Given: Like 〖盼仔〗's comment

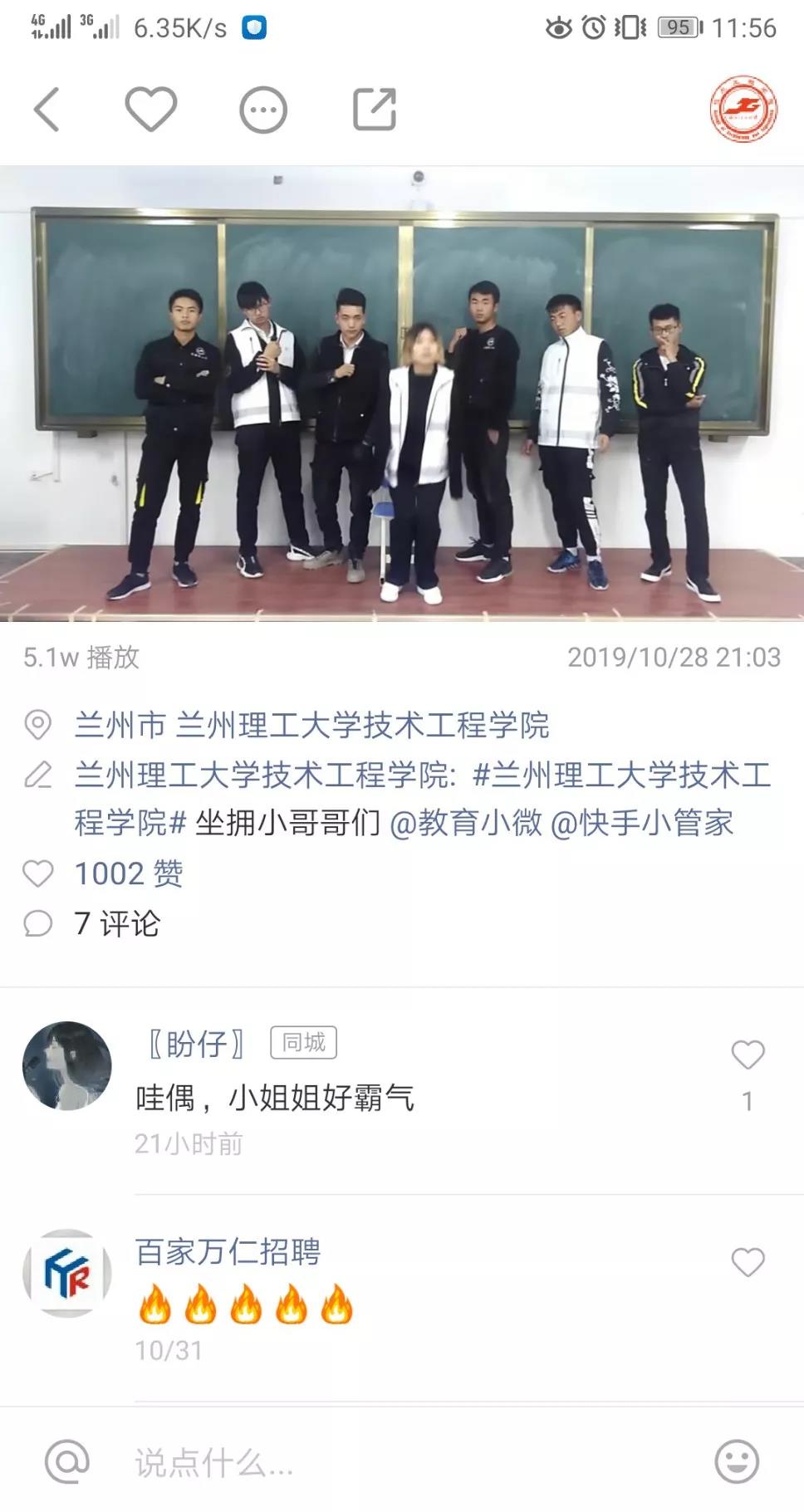Looking at the screenshot, I should tap(748, 1055).
